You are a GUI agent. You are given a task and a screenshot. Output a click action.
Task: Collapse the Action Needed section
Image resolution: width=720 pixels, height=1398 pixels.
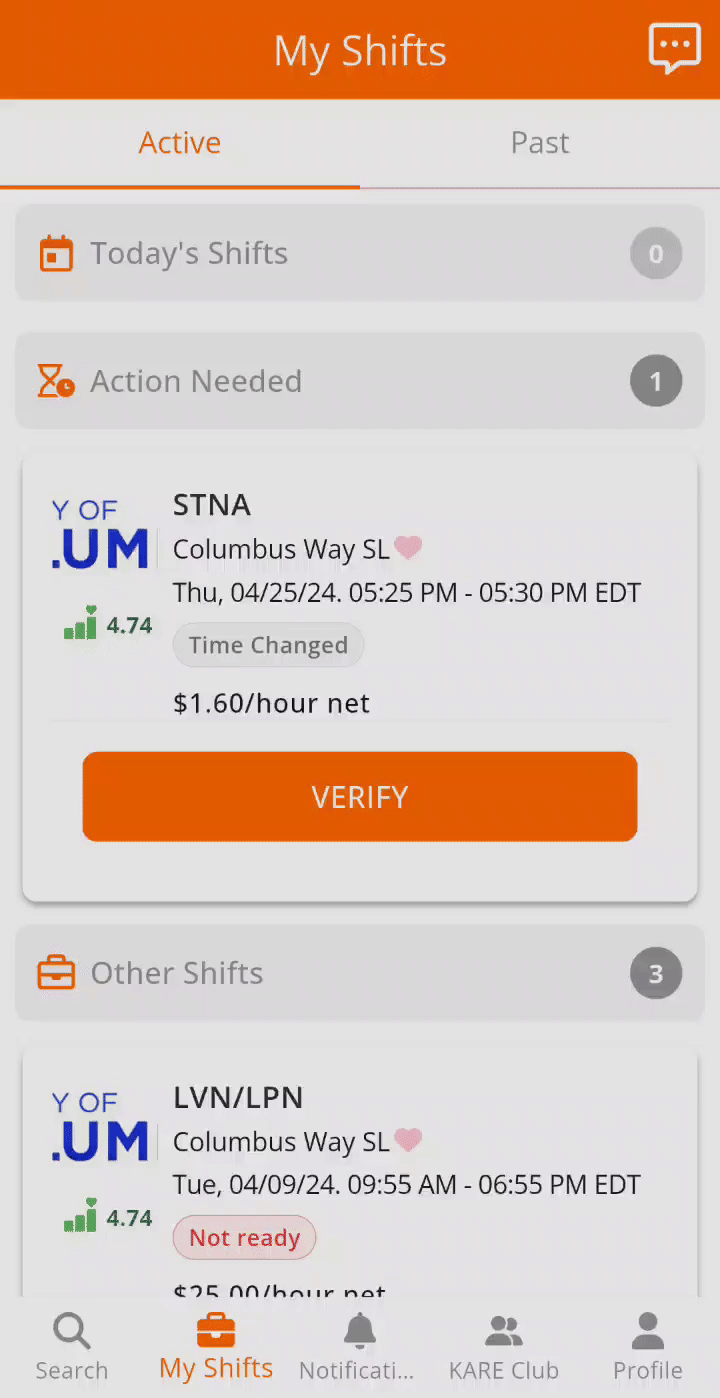(x=360, y=381)
